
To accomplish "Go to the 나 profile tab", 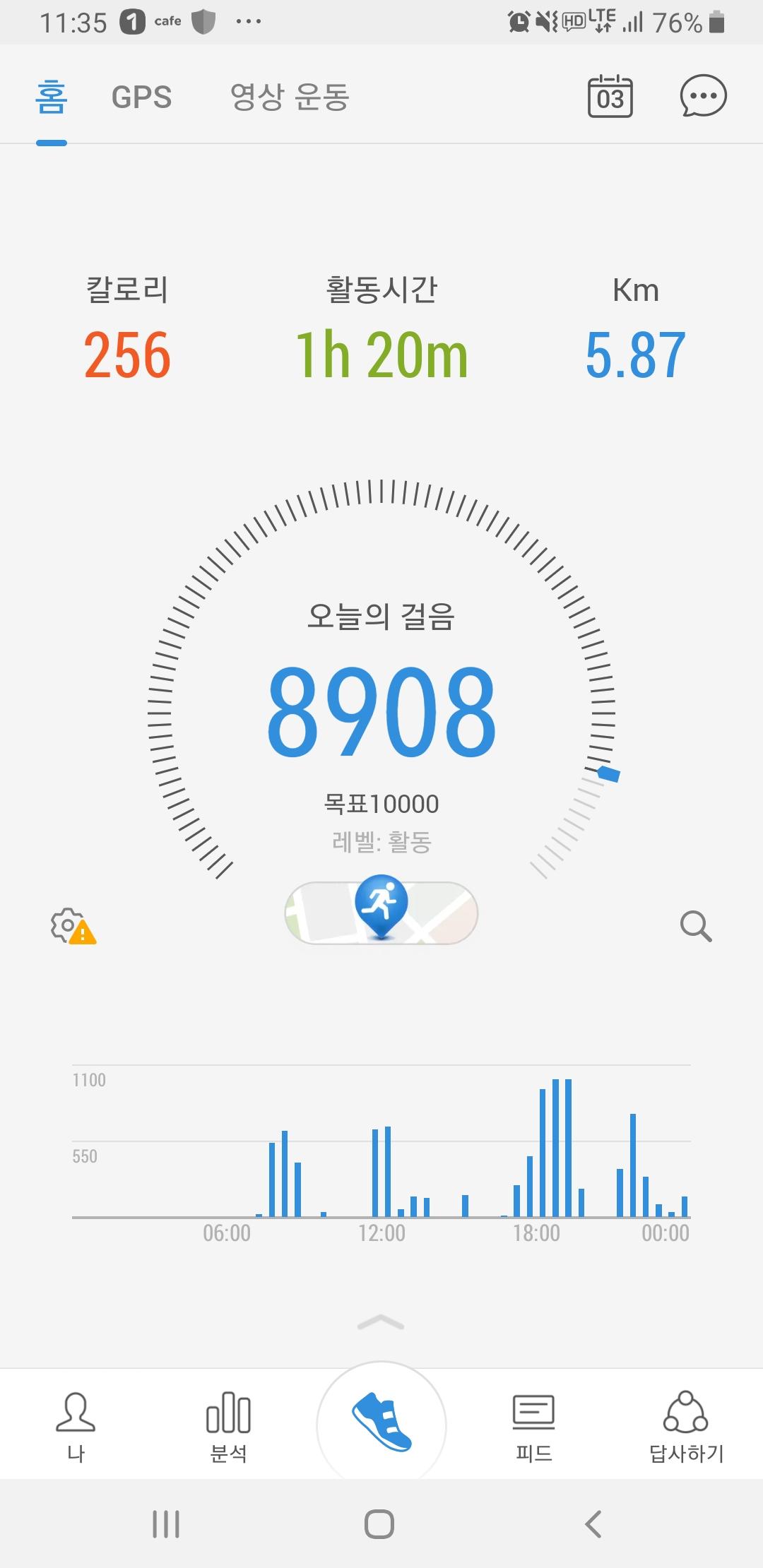I will [76, 1427].
